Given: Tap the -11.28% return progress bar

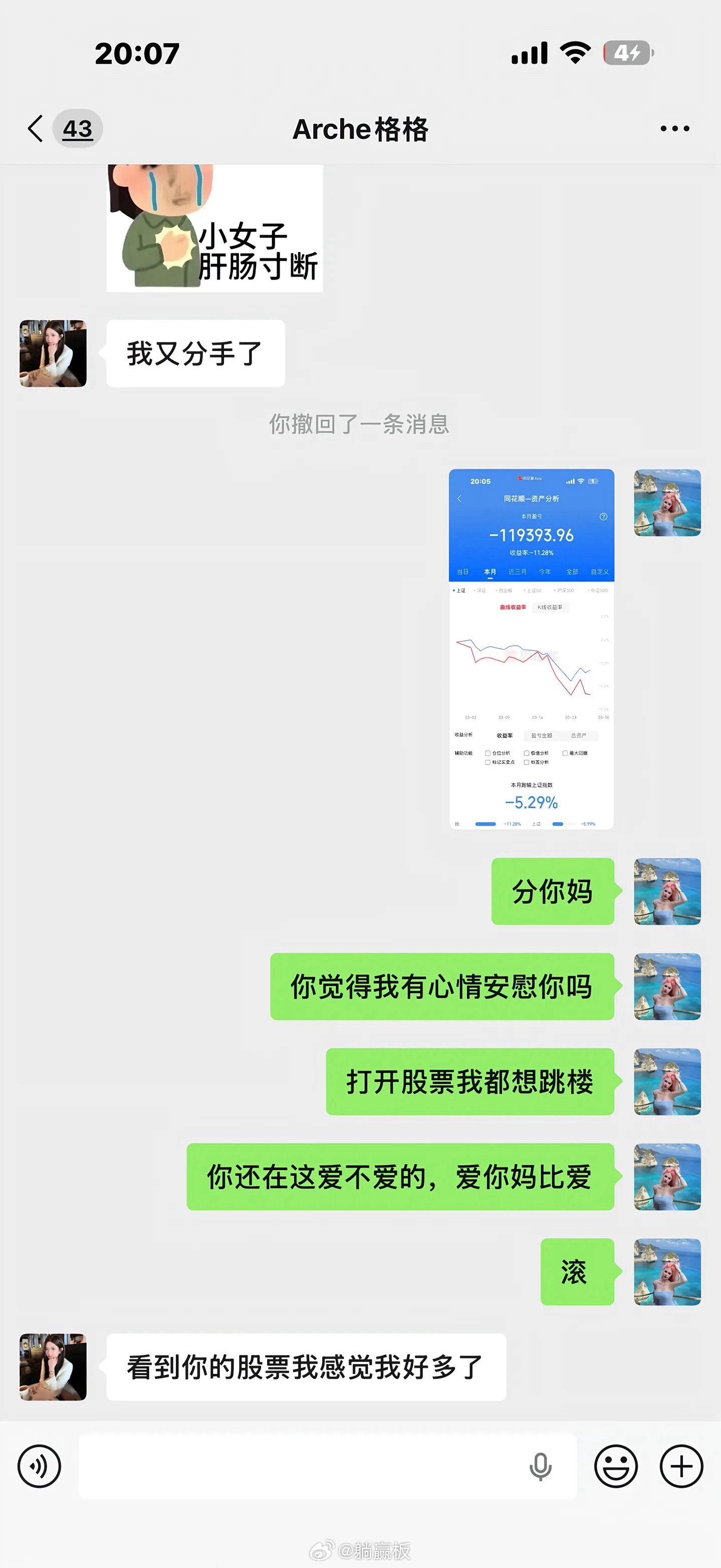Looking at the screenshot, I should (x=487, y=825).
